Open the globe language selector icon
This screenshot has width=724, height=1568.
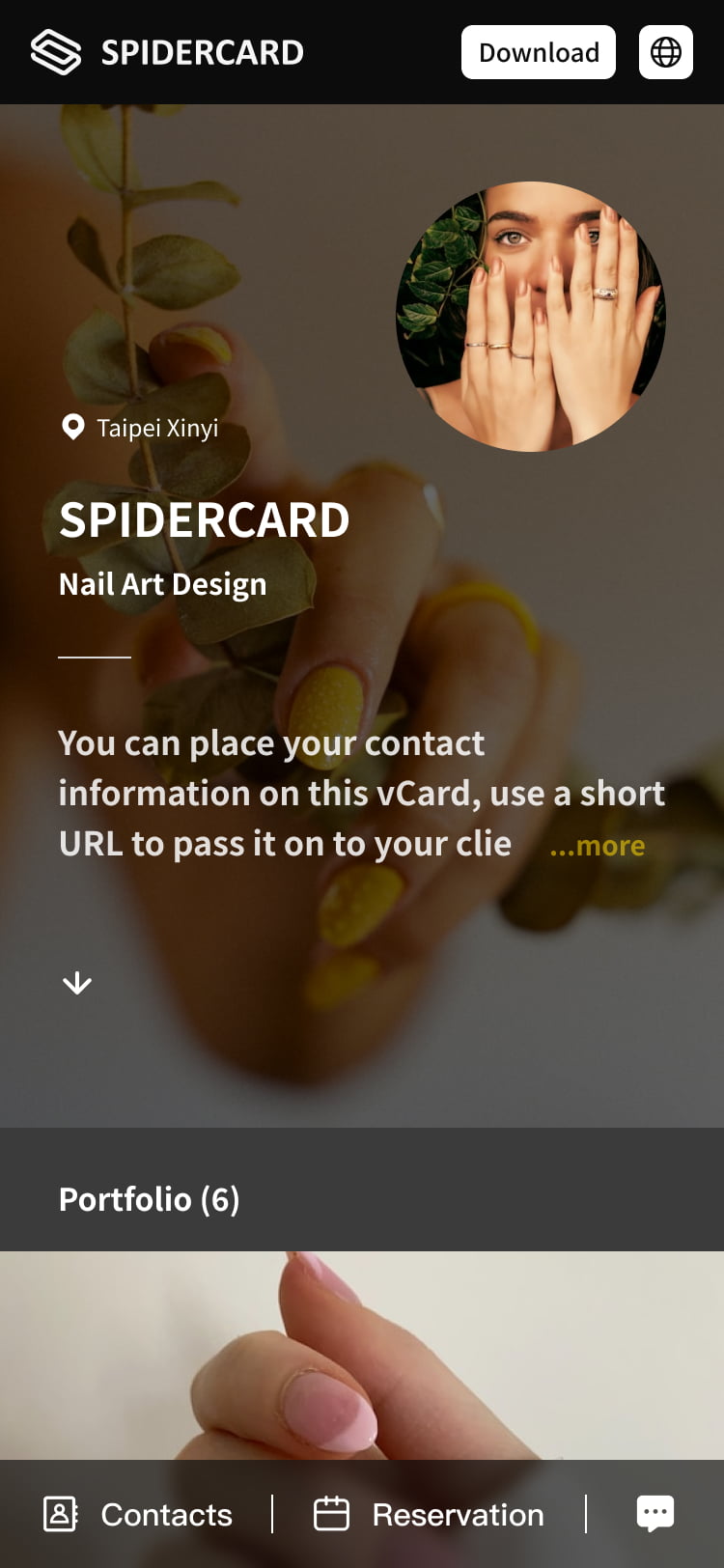tap(665, 52)
